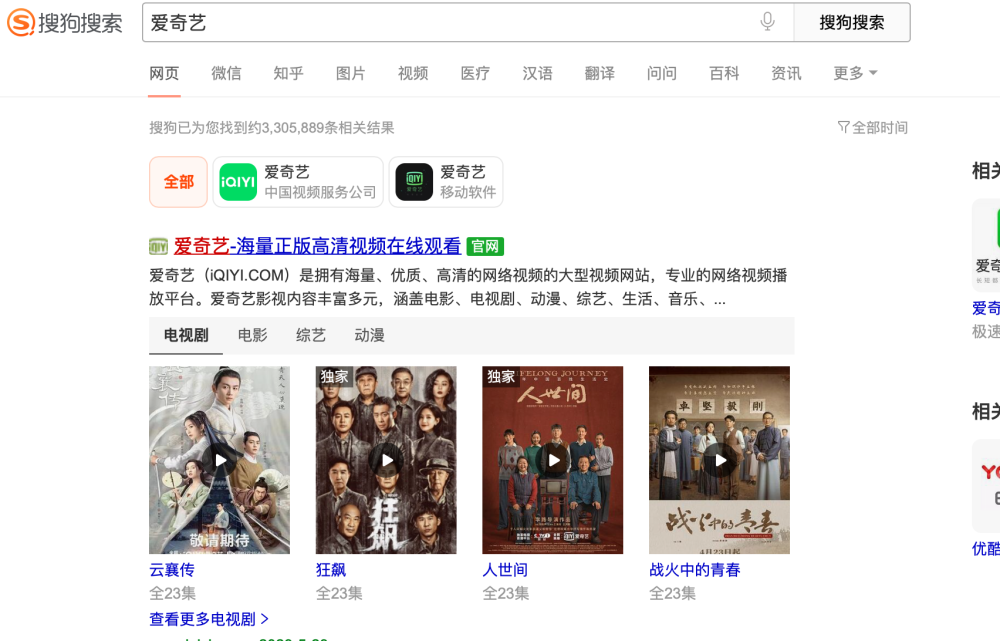Click the 搜狗搜索 search button
Image resolution: width=1000 pixels, height=641 pixels.
851,22
